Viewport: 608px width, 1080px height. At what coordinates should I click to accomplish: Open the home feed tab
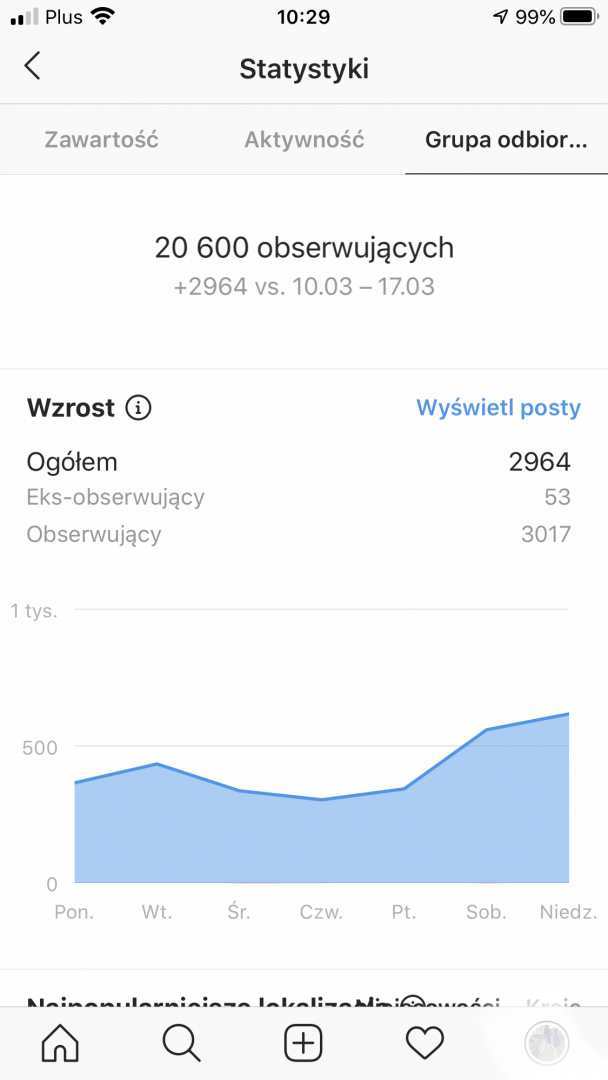point(60,1043)
